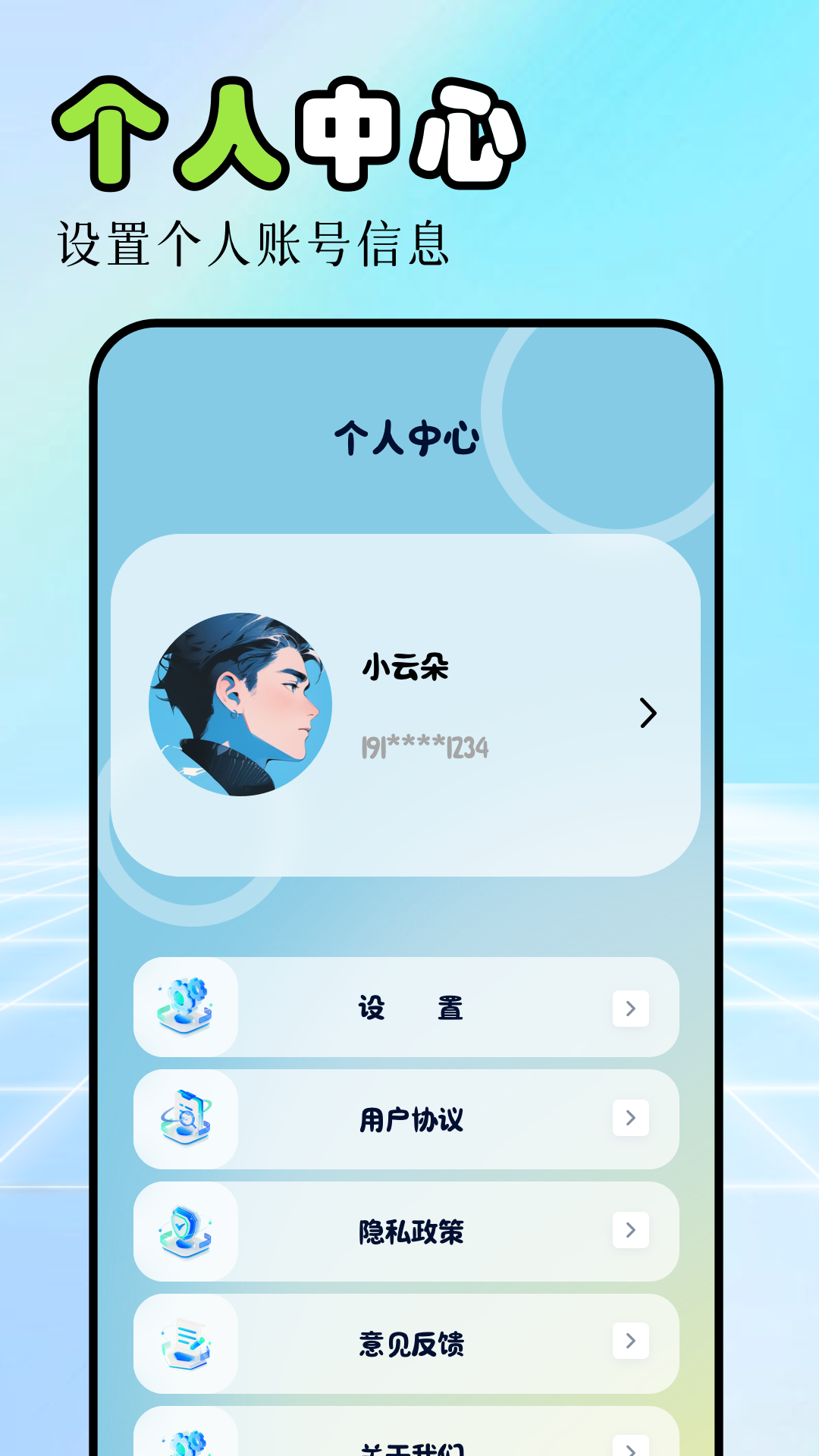Click the Settings gear icon
The height and width of the screenshot is (1456, 819).
point(186,1007)
